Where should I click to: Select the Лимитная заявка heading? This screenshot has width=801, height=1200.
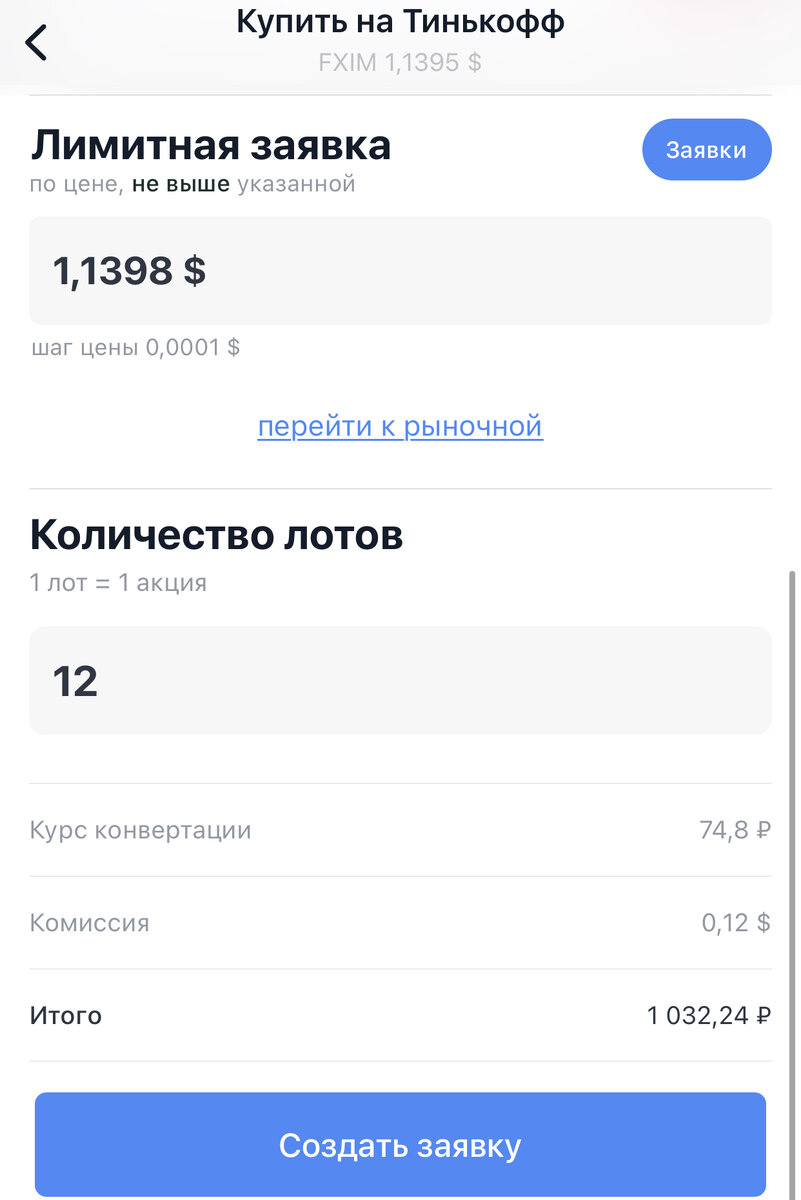(x=211, y=145)
